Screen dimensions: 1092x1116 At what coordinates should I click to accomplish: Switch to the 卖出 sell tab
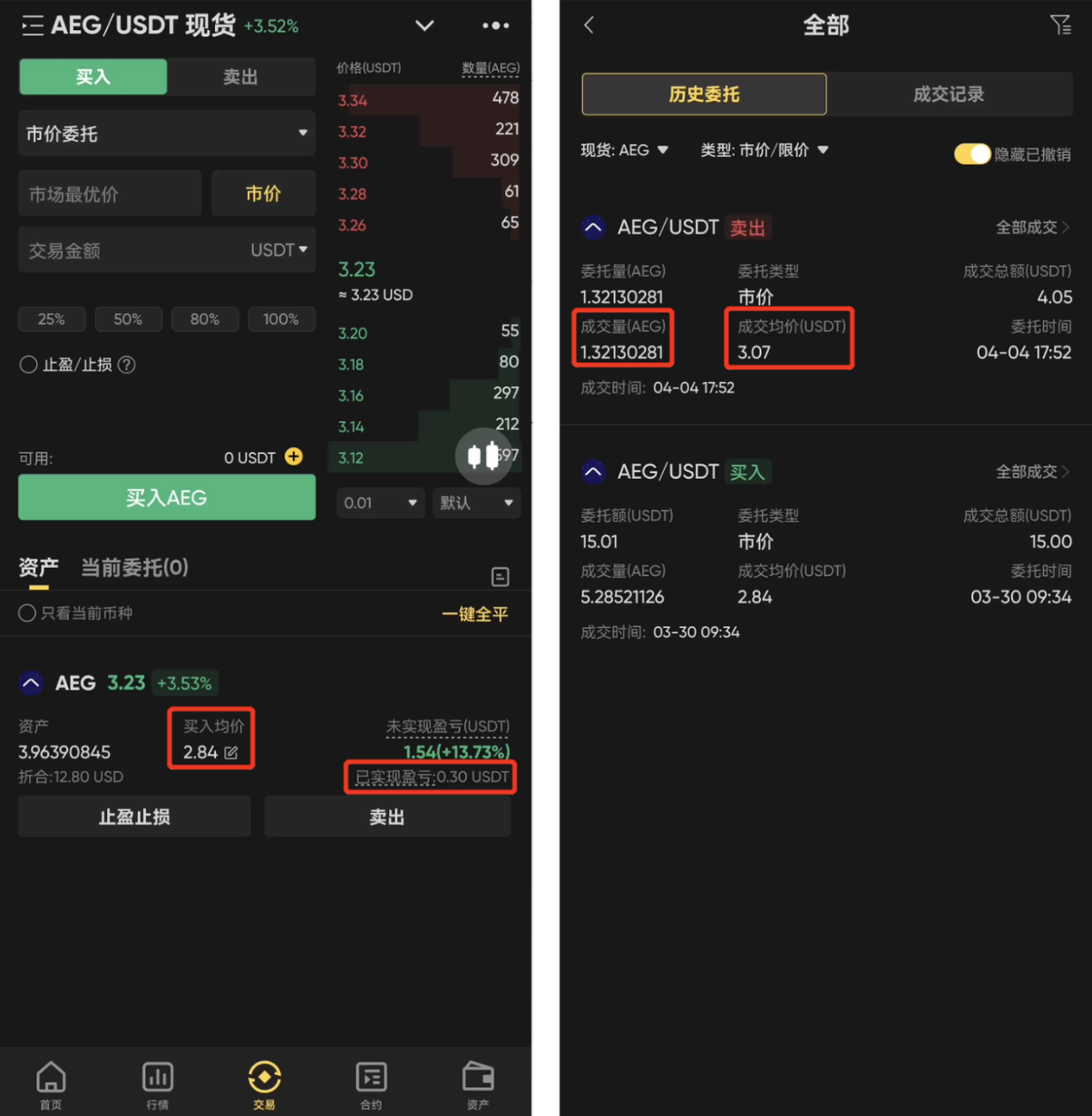[x=240, y=77]
